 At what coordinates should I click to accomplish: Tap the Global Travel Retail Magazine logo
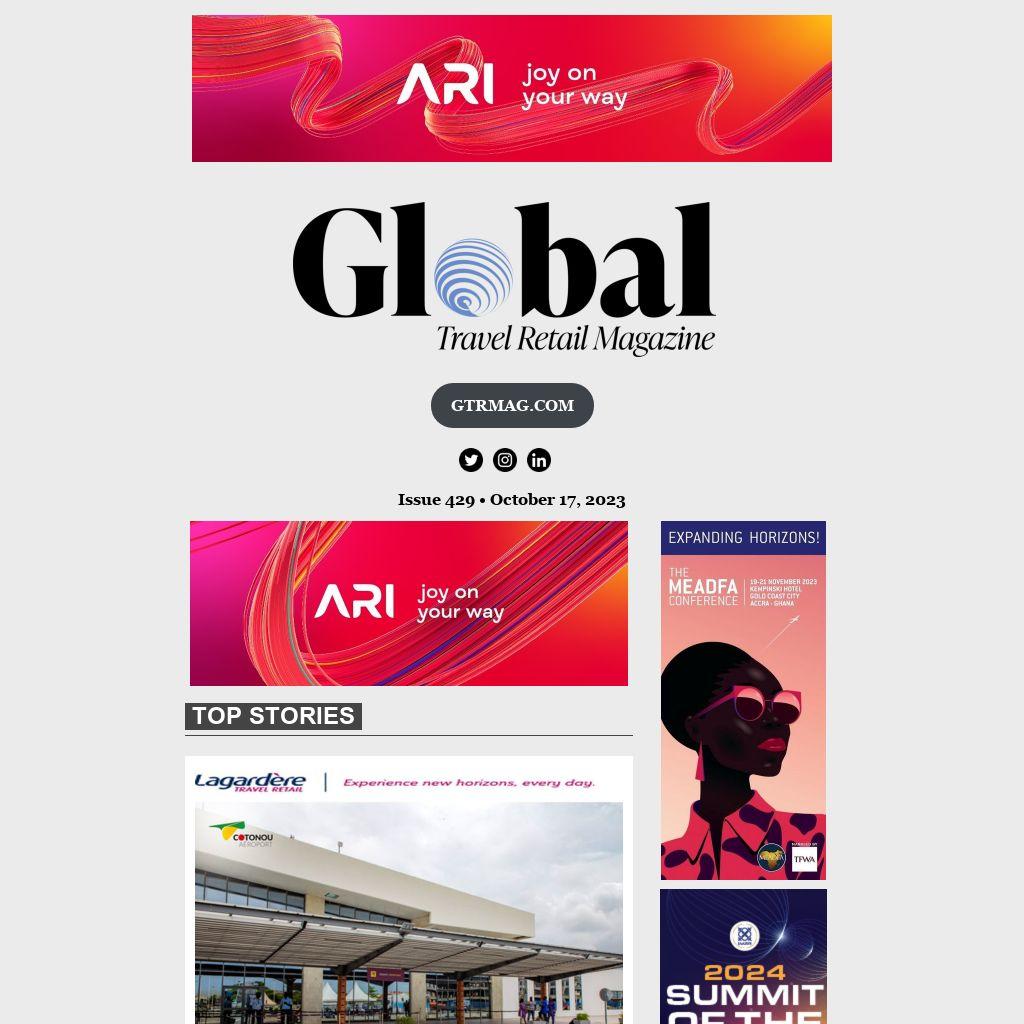tap(505, 278)
